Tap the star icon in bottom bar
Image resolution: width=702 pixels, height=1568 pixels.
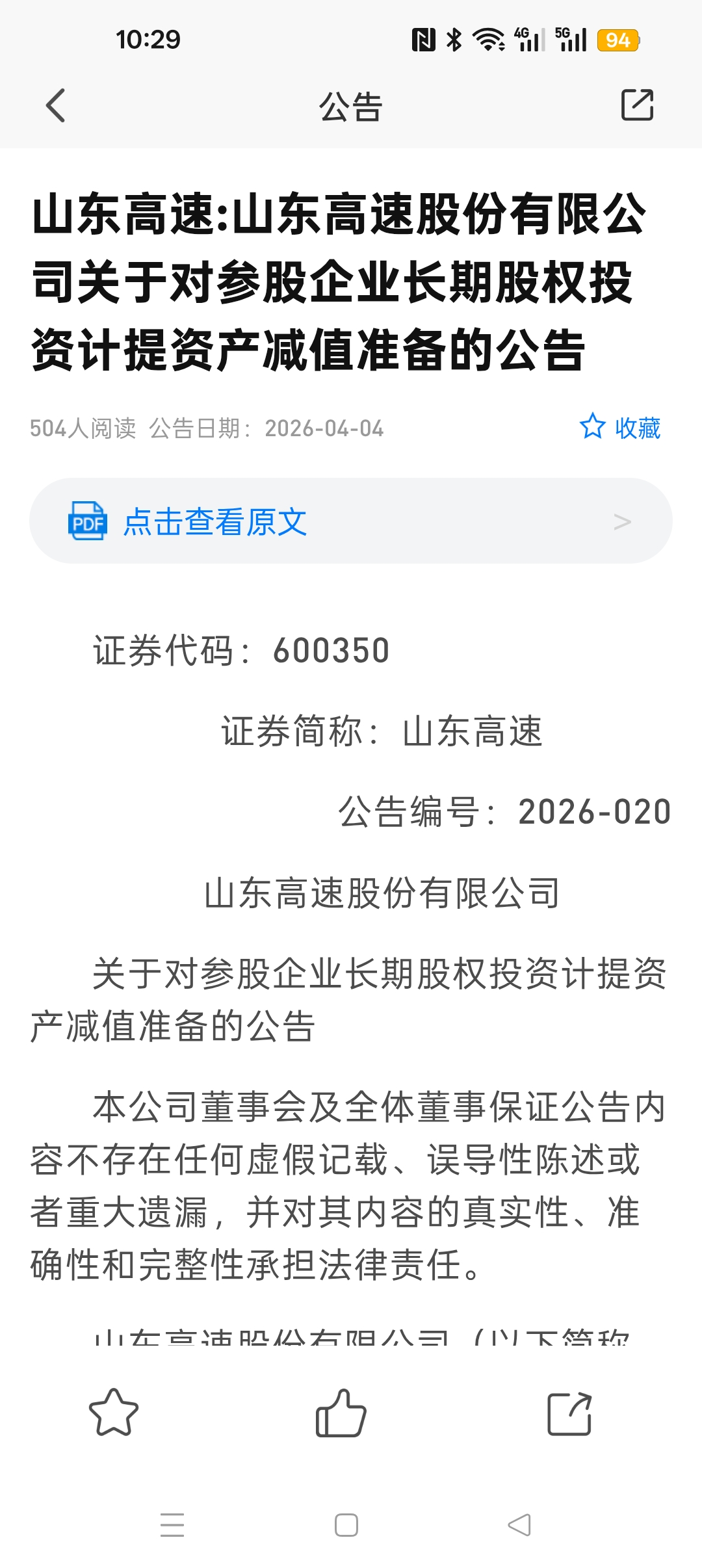[x=114, y=1413]
